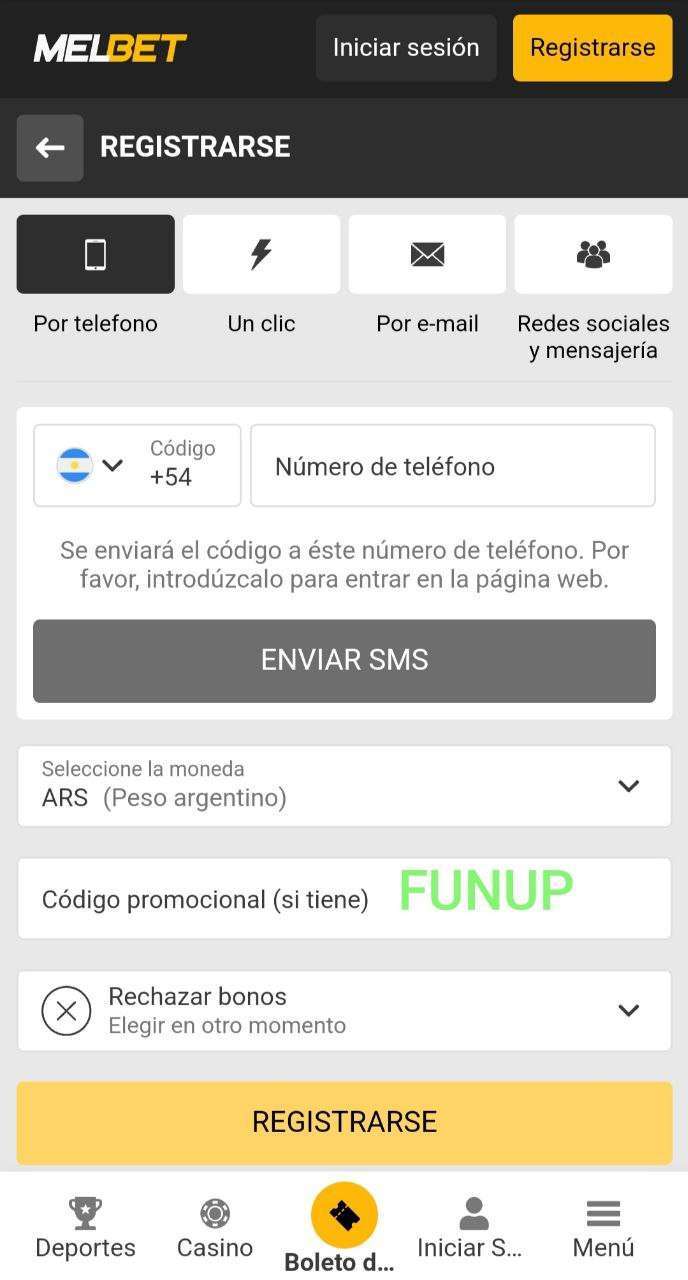Open the Boleto bet slip button
The height and width of the screenshot is (1280, 688).
click(344, 1228)
